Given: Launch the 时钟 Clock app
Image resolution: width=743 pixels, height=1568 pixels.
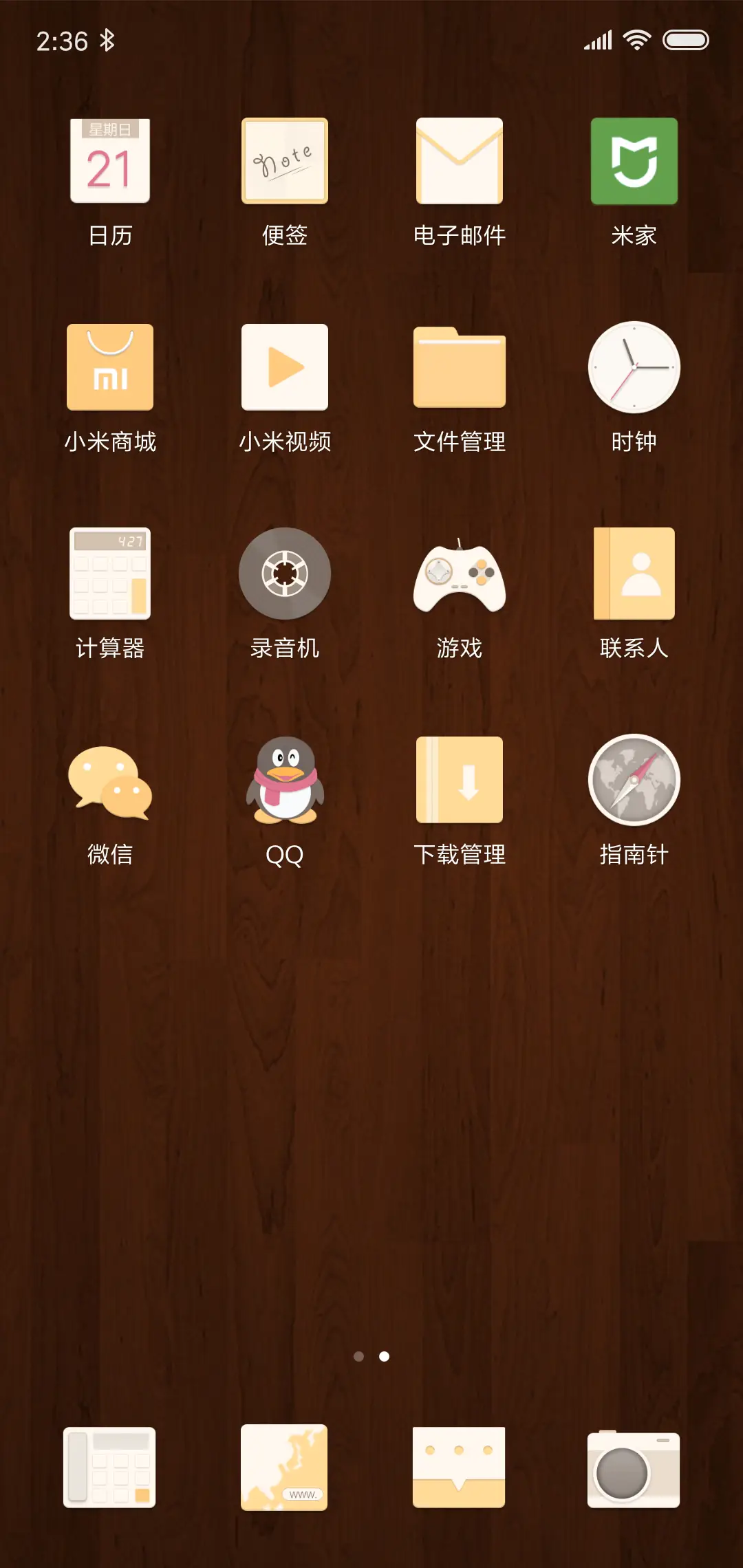Looking at the screenshot, I should 634,368.
